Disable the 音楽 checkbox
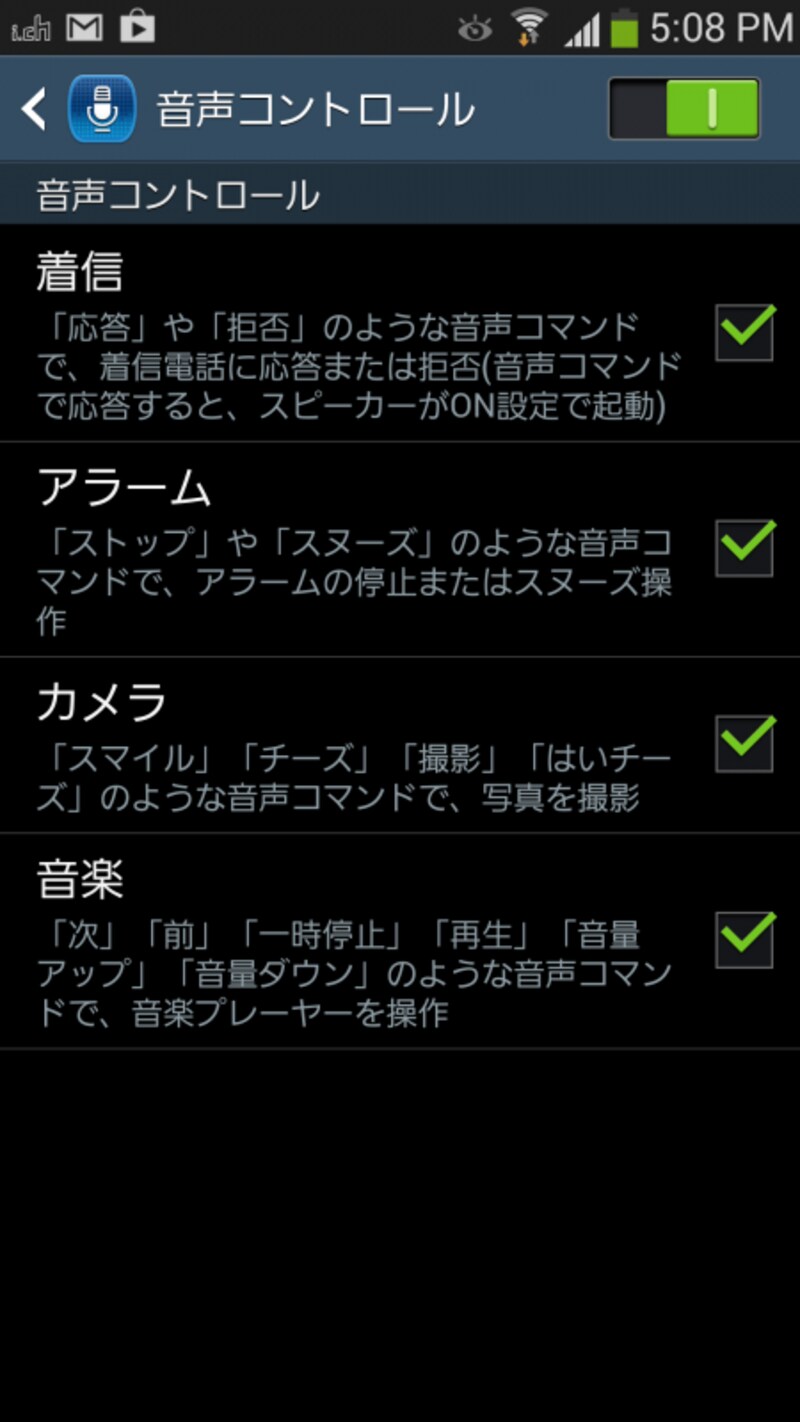The width and height of the screenshot is (800, 1422). pos(744,938)
